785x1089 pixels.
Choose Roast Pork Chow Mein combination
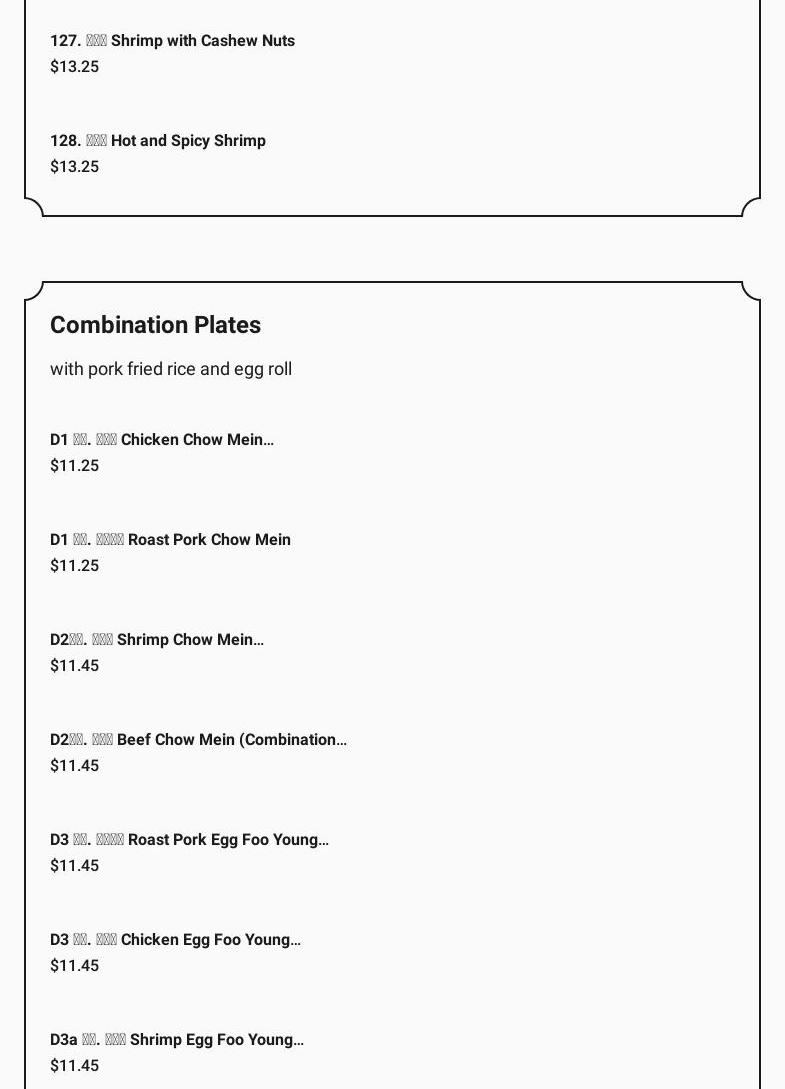pos(170,540)
